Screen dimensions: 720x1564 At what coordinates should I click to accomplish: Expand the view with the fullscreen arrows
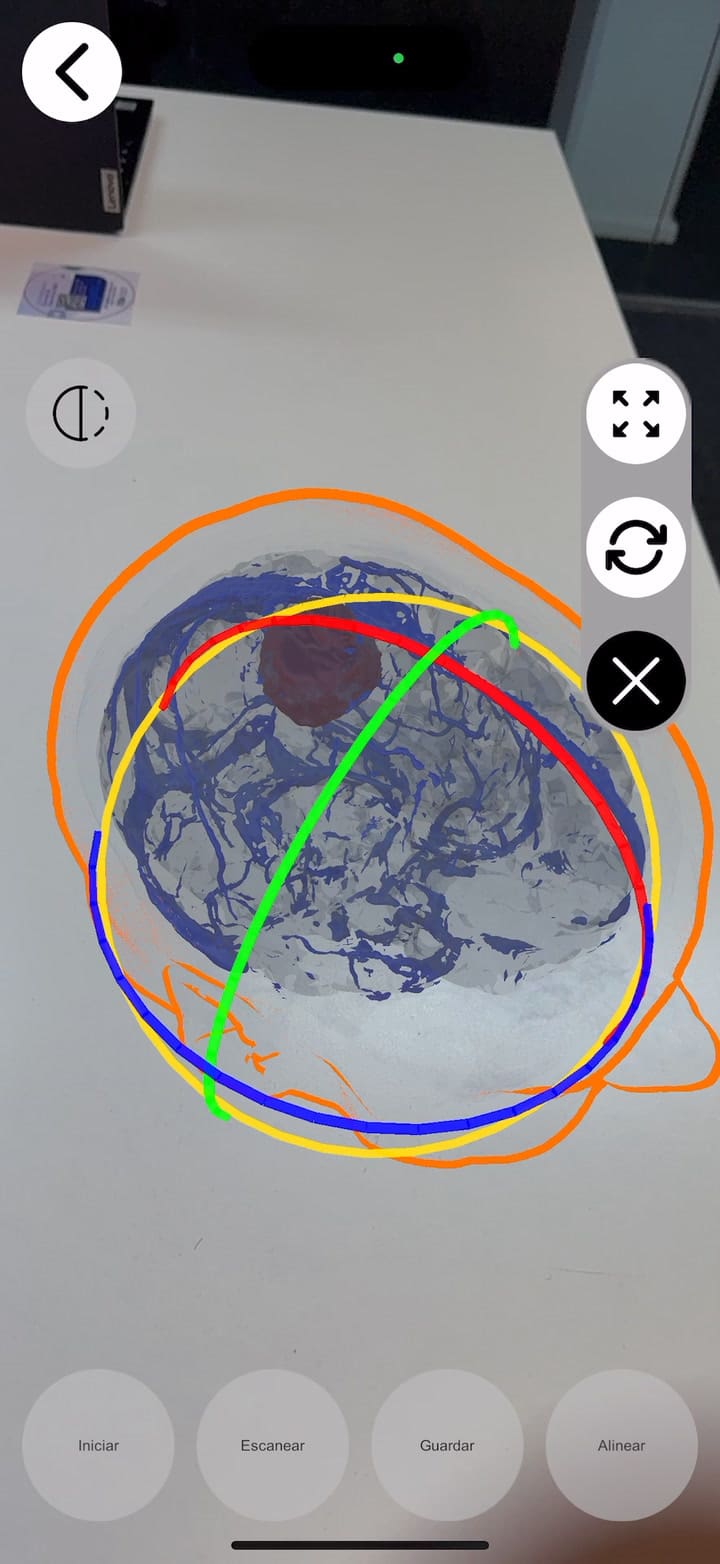pyautogui.click(x=636, y=414)
